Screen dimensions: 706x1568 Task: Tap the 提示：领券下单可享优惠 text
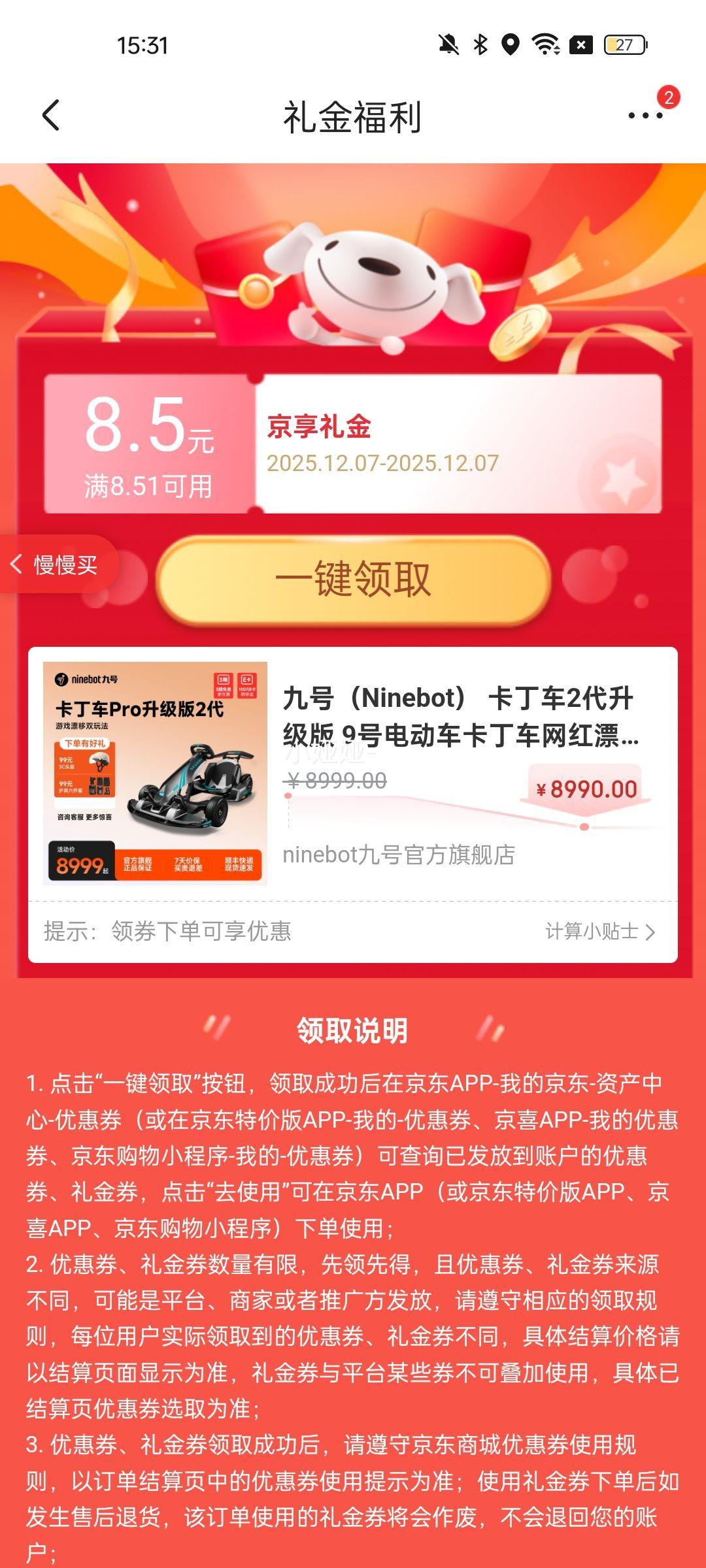click(167, 934)
